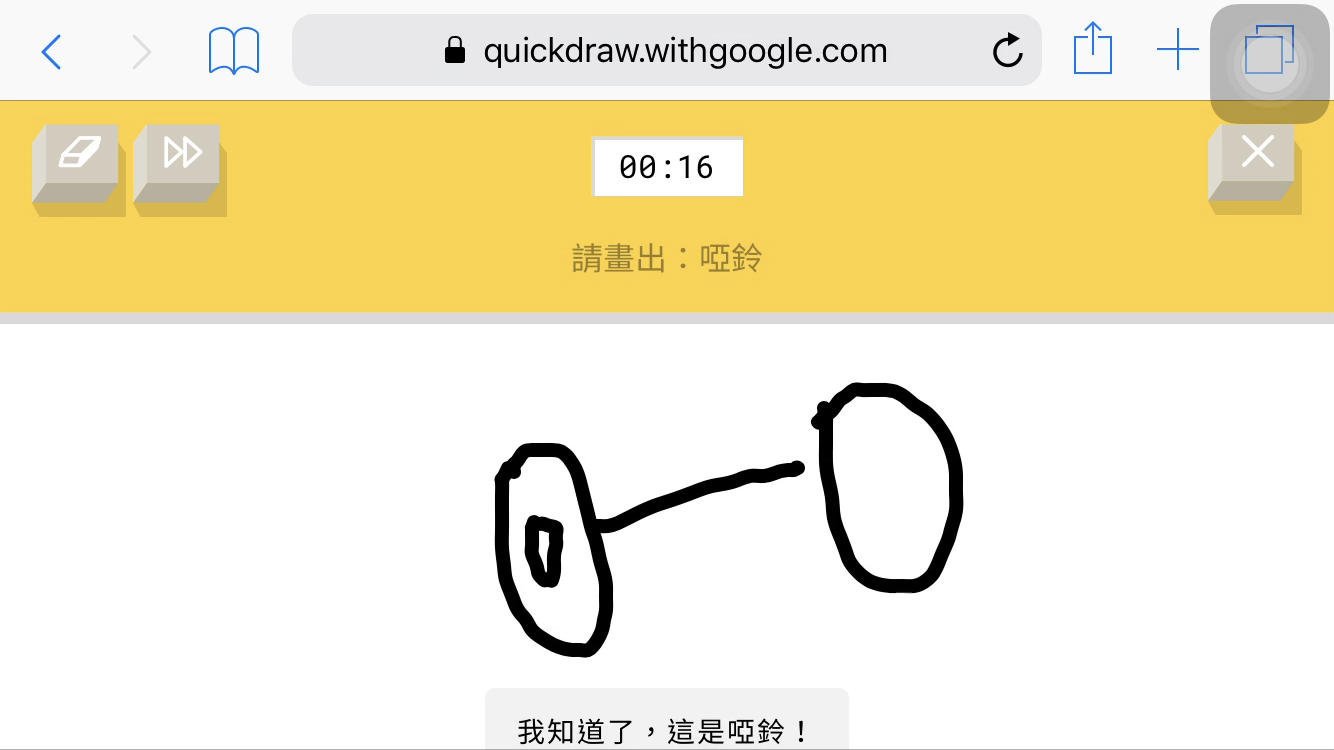Open a new Safari tab
This screenshot has width=1334, height=750.
click(x=1177, y=50)
